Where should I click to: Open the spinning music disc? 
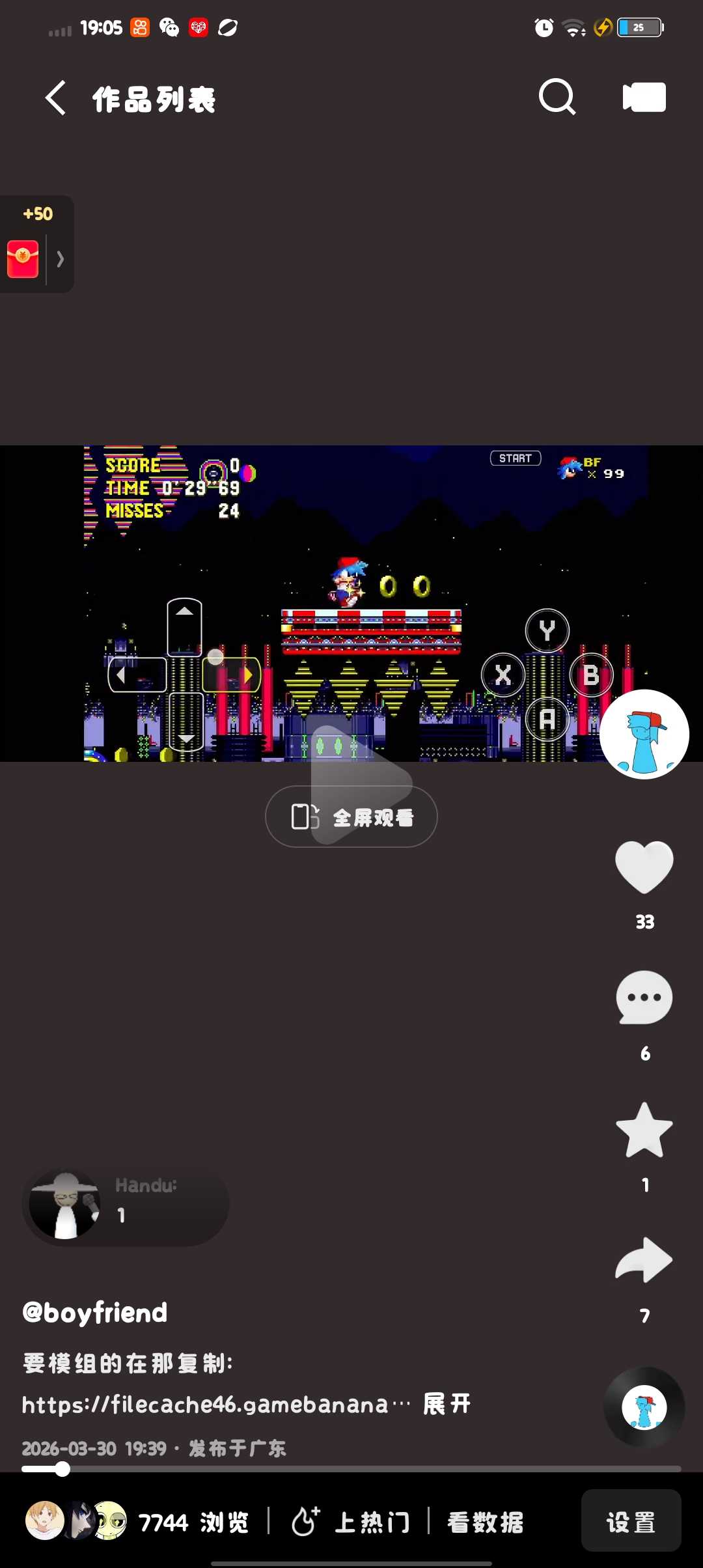tap(644, 1407)
